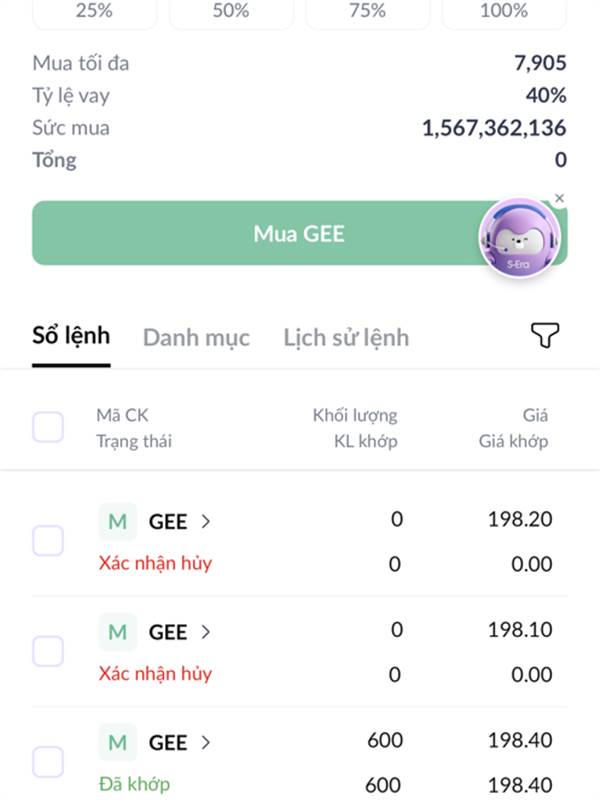Screen dimensions: 600x800
Task: Check the GEE order priced 198.10
Action: [x=48, y=652]
